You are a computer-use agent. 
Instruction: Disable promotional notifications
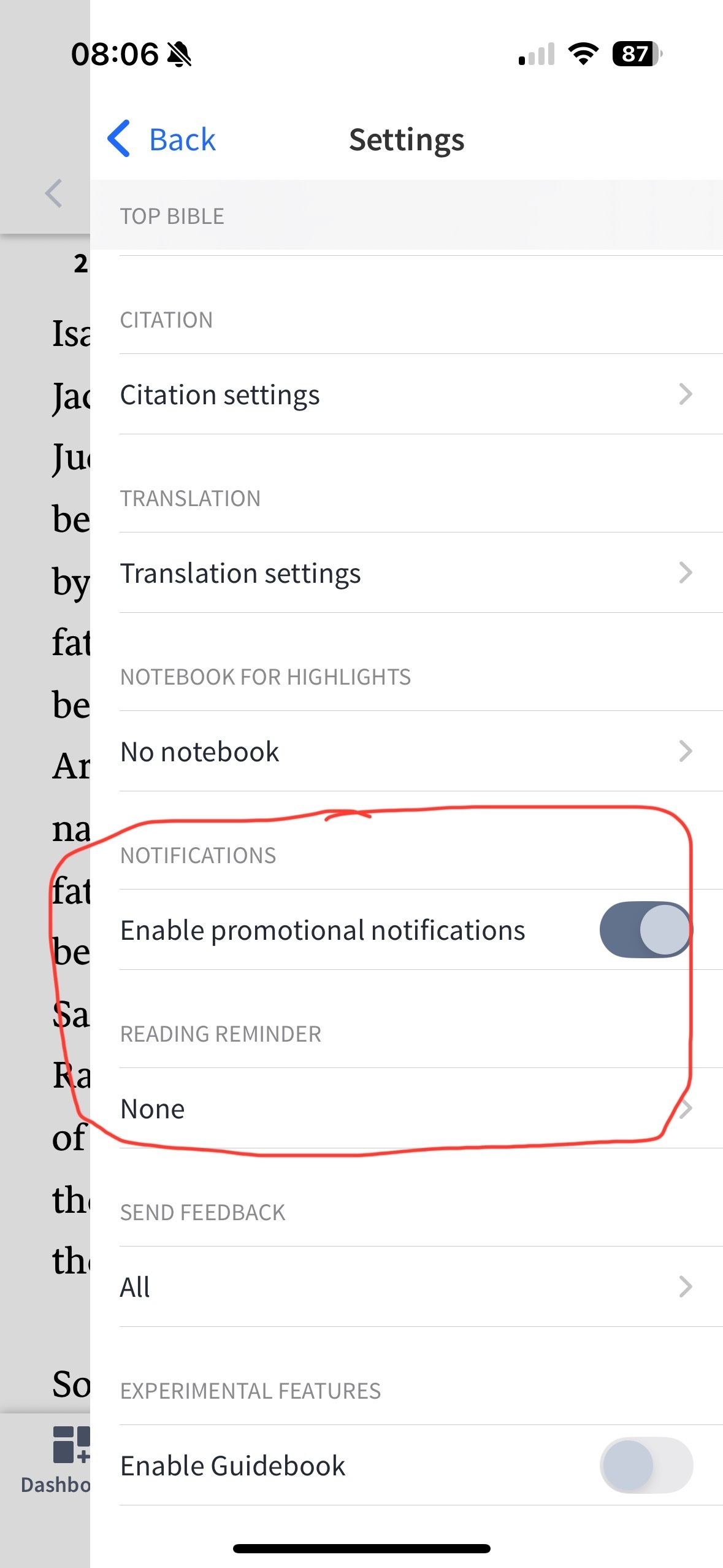tap(645, 930)
